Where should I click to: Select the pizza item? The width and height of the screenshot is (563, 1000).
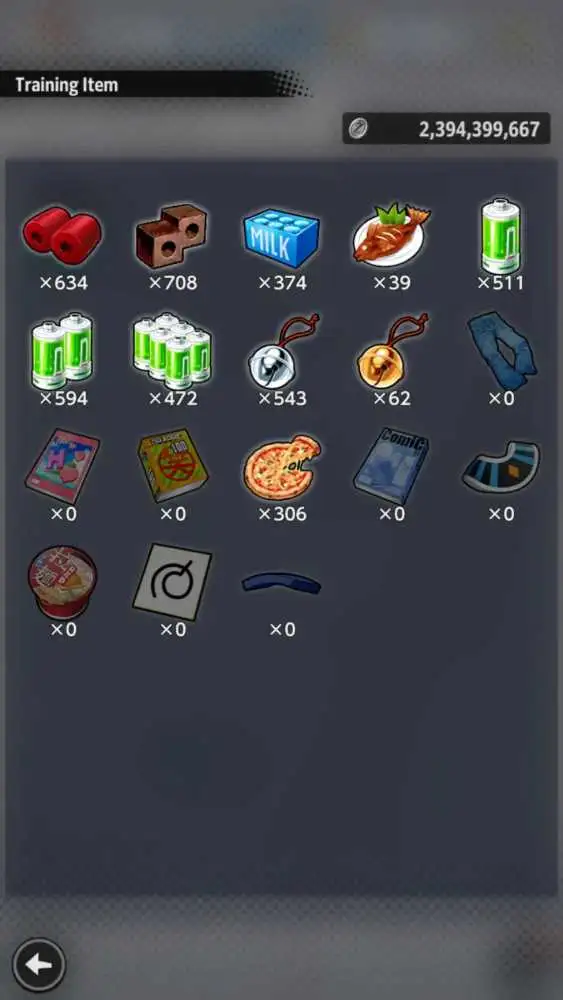tap(281, 467)
